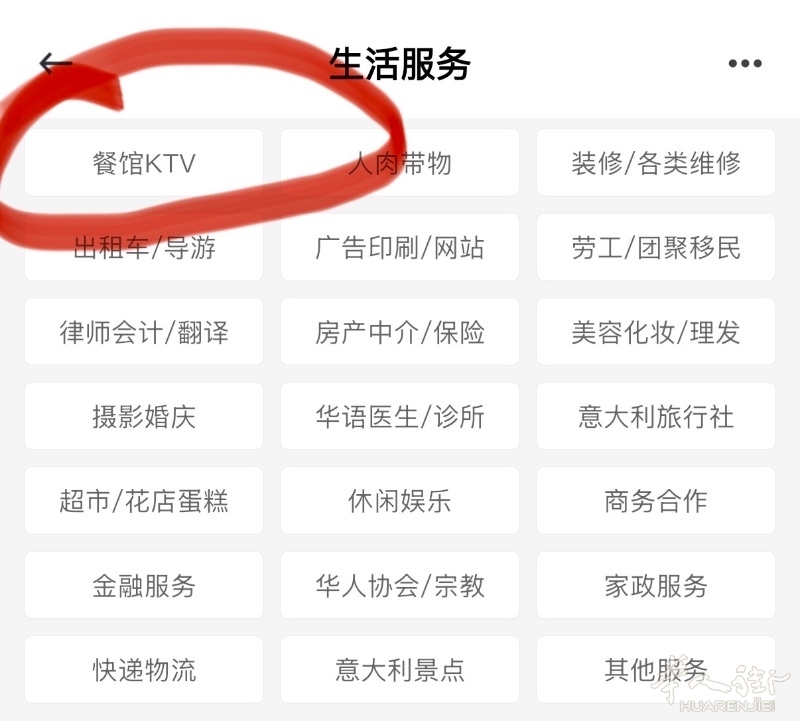Select 华人协会/宗教 category
Screen dimensions: 800x721
[400, 586]
